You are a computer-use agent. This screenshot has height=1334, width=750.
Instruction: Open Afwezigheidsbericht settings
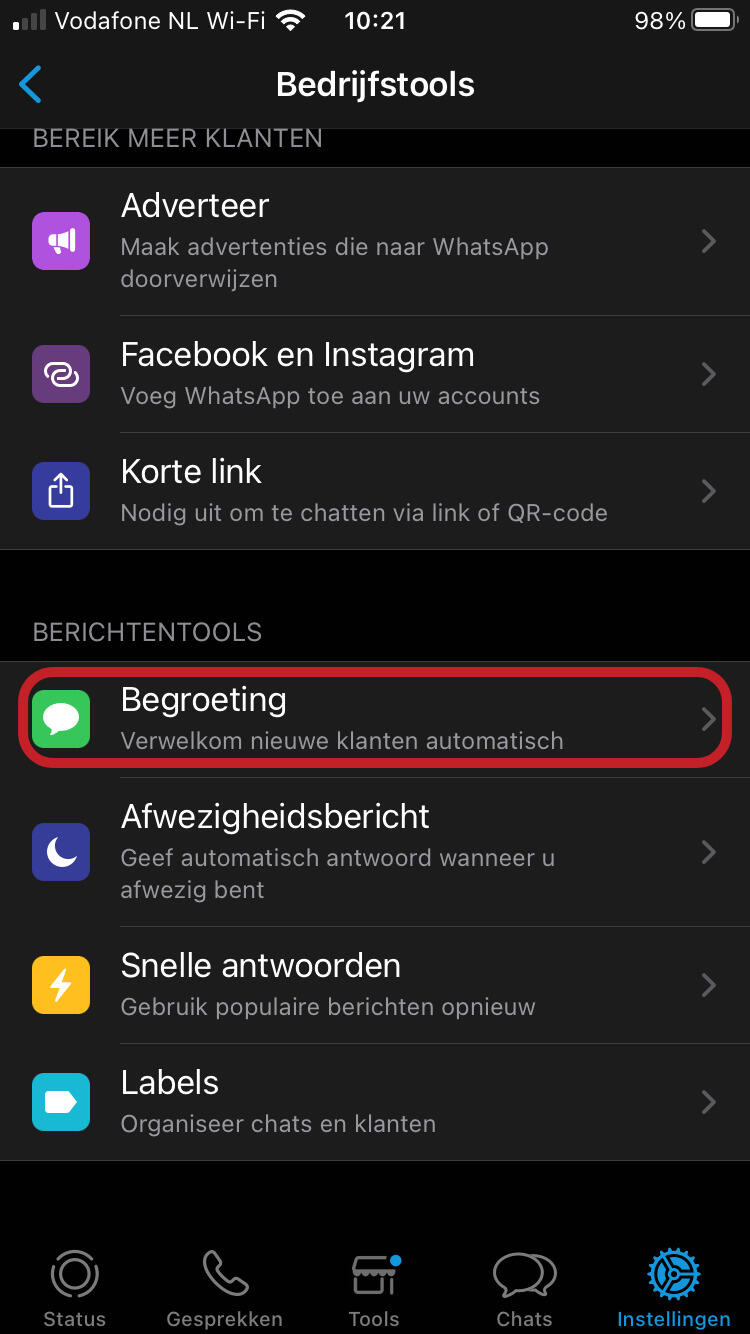point(375,851)
